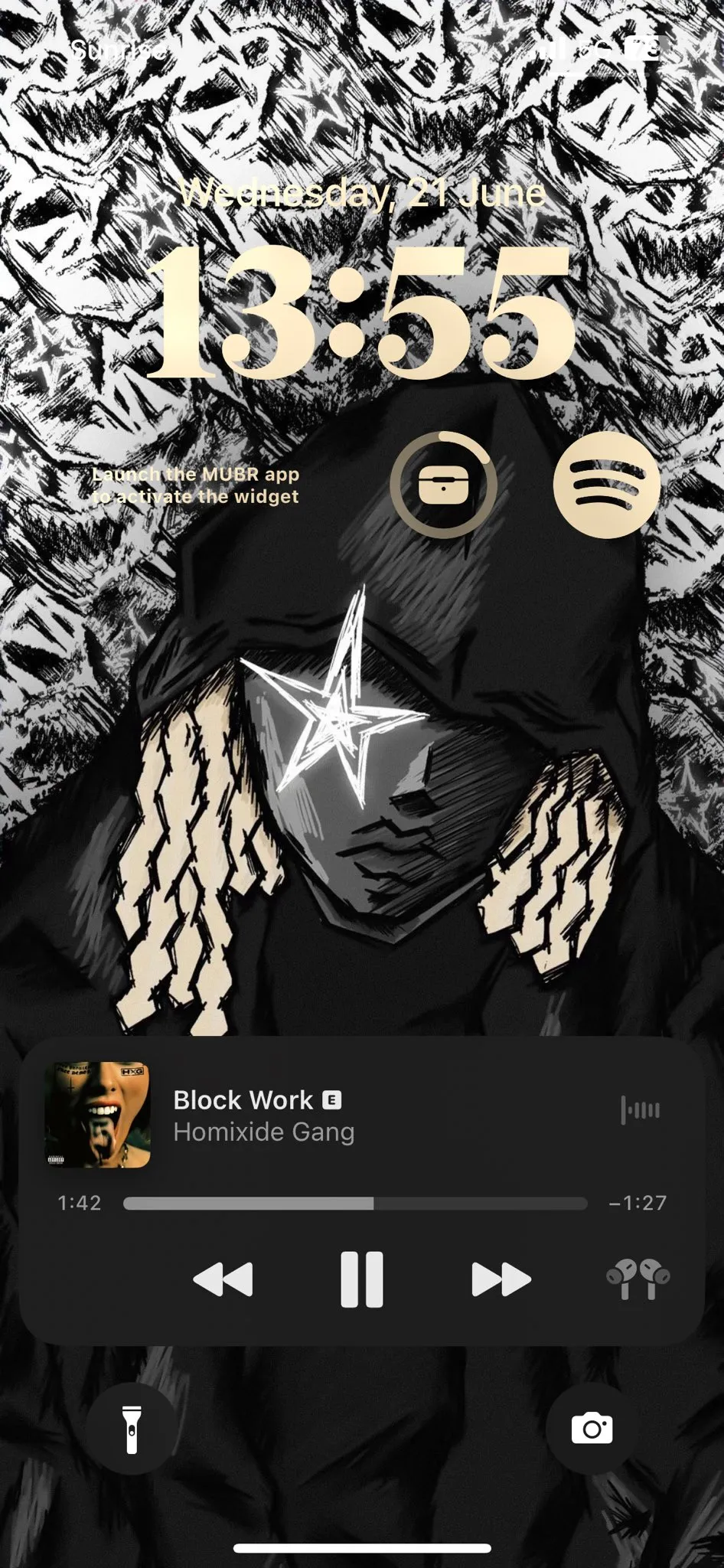The width and height of the screenshot is (724, 1568).
Task: Open AirPods audio output options
Action: coord(638,1279)
